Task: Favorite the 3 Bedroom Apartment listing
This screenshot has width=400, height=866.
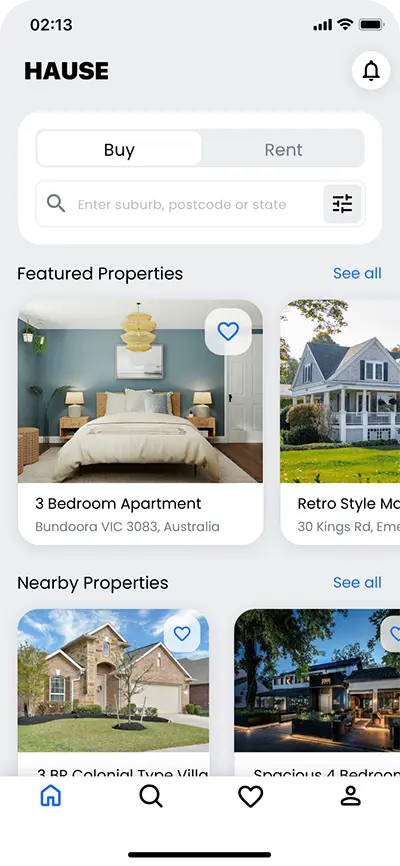Action: pos(228,331)
